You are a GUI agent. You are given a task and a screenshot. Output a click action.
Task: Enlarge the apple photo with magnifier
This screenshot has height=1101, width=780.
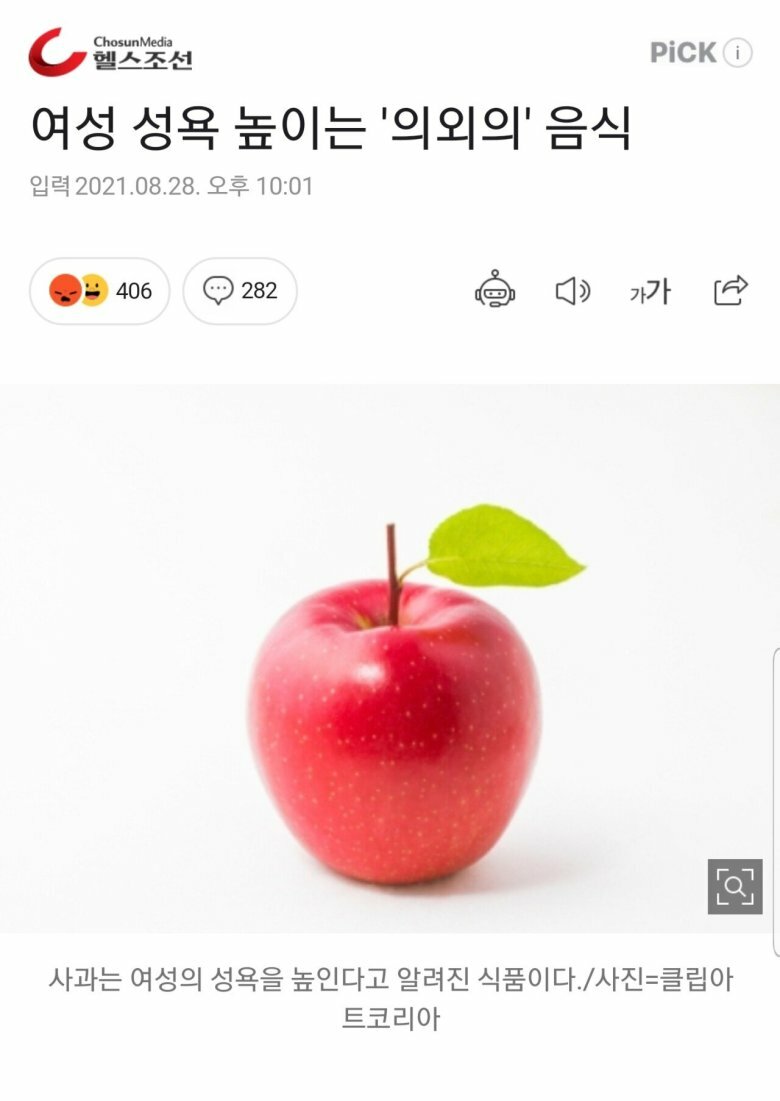click(735, 886)
